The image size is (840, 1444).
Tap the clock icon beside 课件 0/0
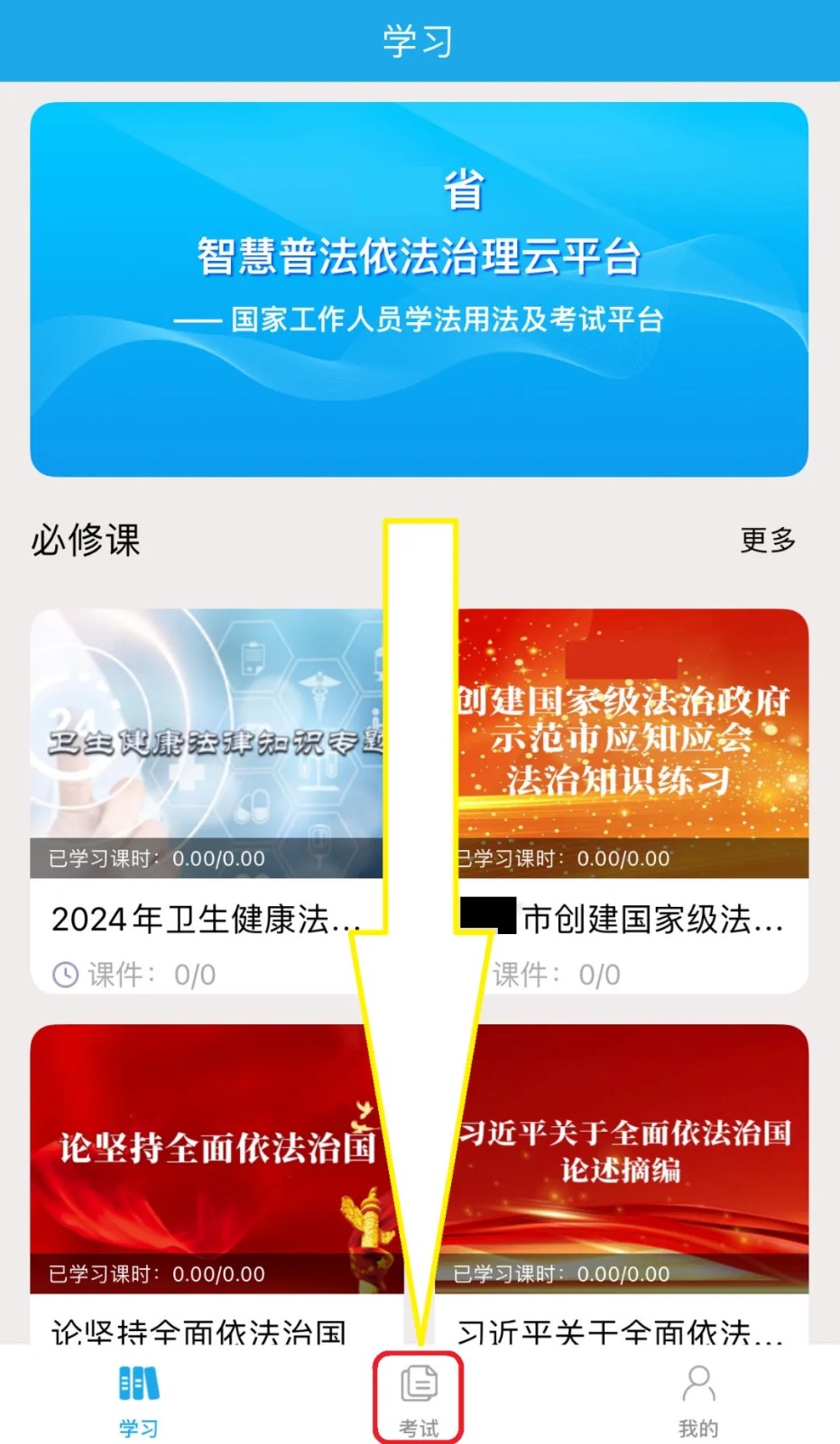point(64,974)
